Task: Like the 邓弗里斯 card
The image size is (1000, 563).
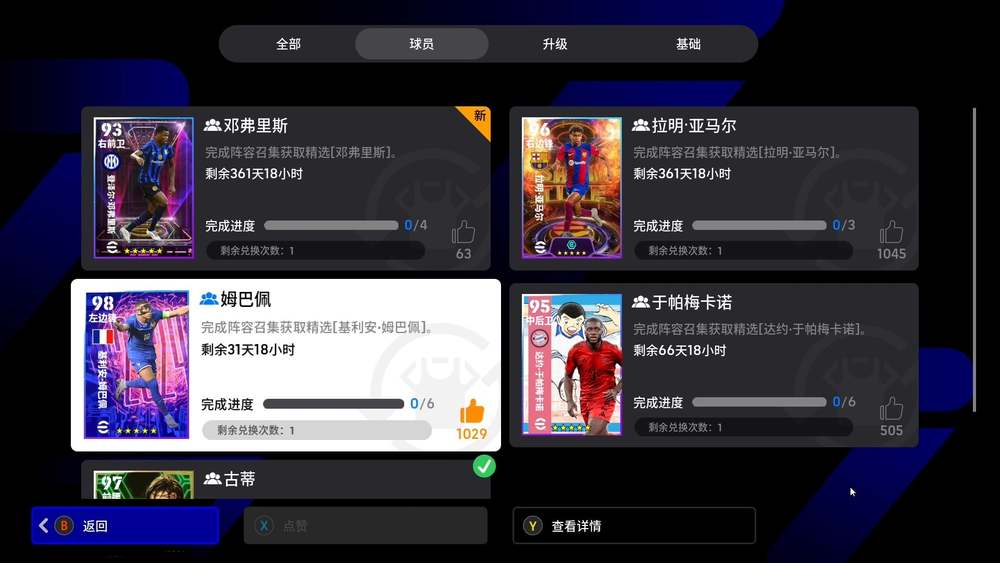Action: [463, 234]
